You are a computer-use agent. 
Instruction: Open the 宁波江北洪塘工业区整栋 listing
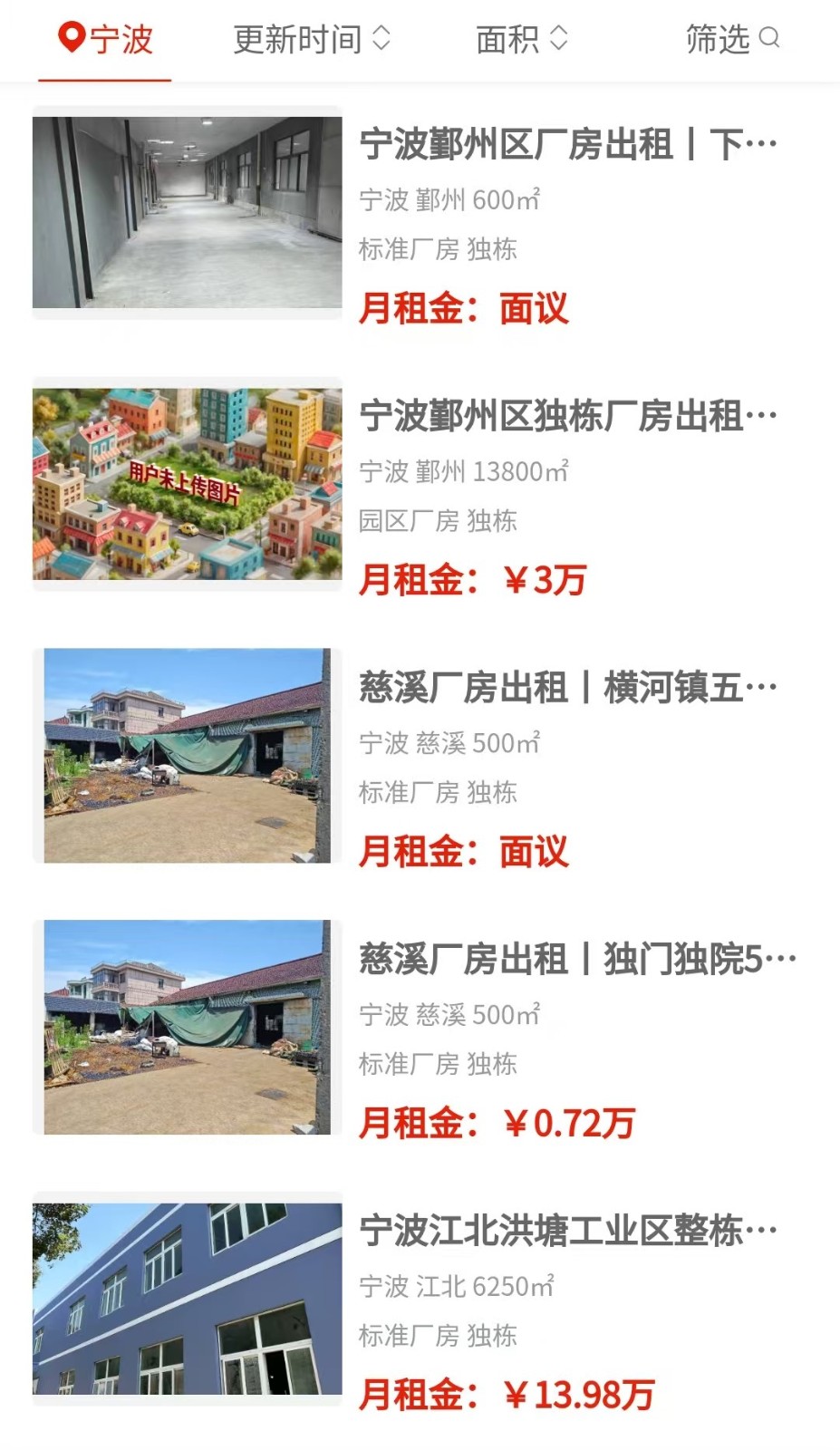567,1232
